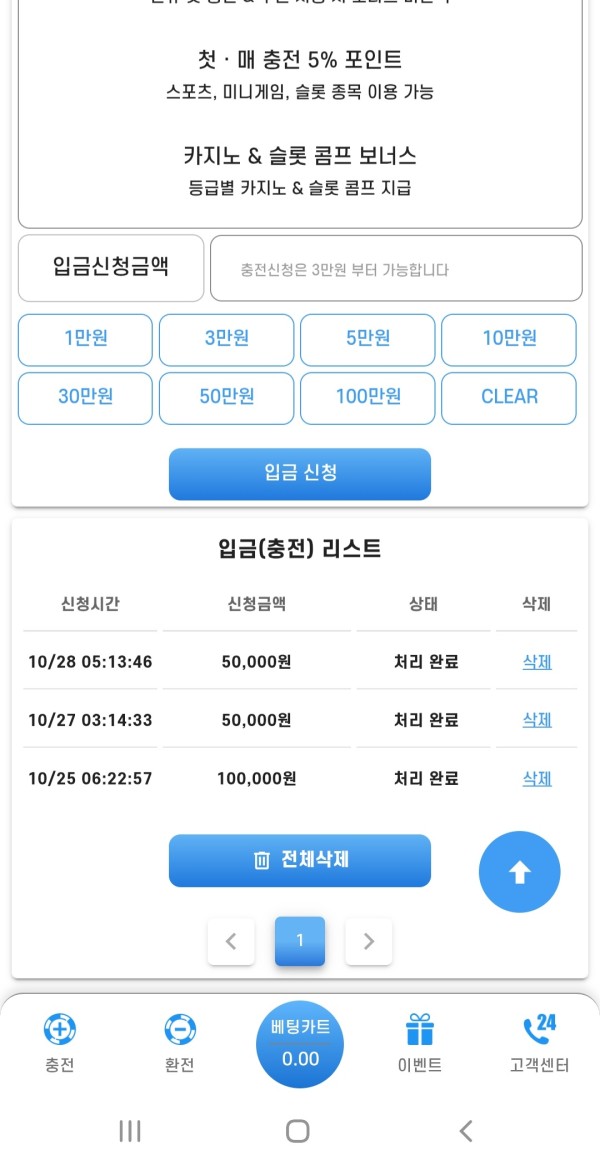Switch to the 환전 tab
The width and height of the screenshot is (600, 1165).
click(x=179, y=1044)
